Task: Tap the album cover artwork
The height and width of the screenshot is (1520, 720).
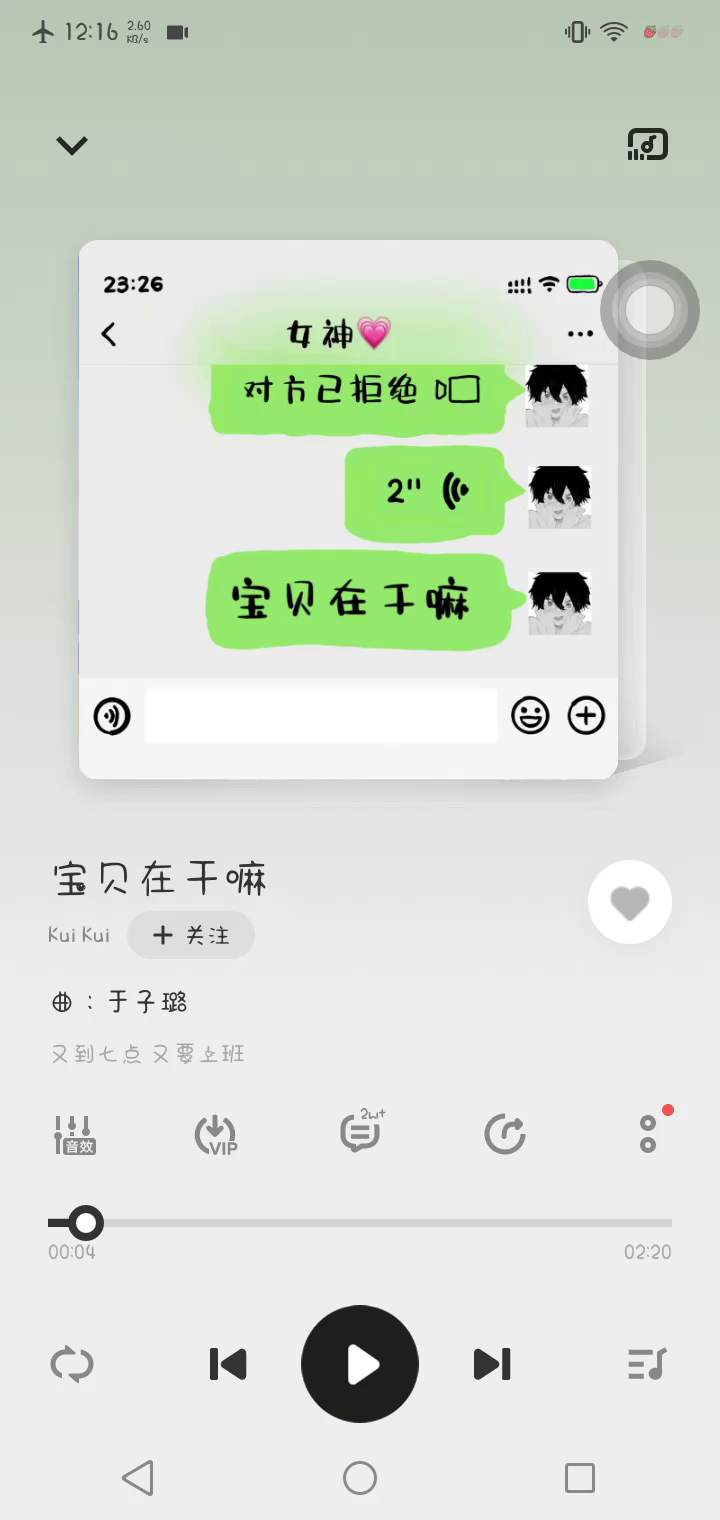Action: 348,510
